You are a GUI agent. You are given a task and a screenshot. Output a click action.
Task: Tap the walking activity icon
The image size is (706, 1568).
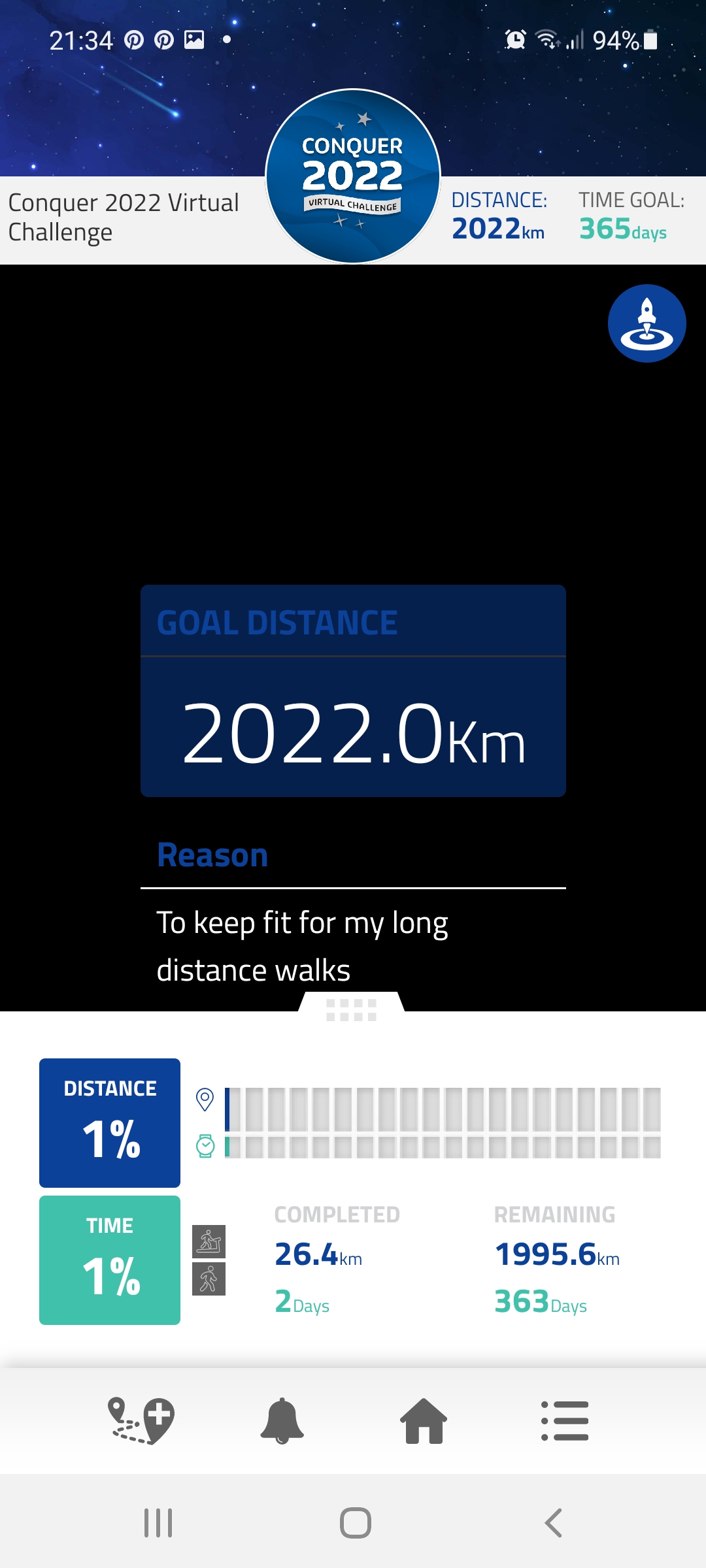click(209, 1279)
